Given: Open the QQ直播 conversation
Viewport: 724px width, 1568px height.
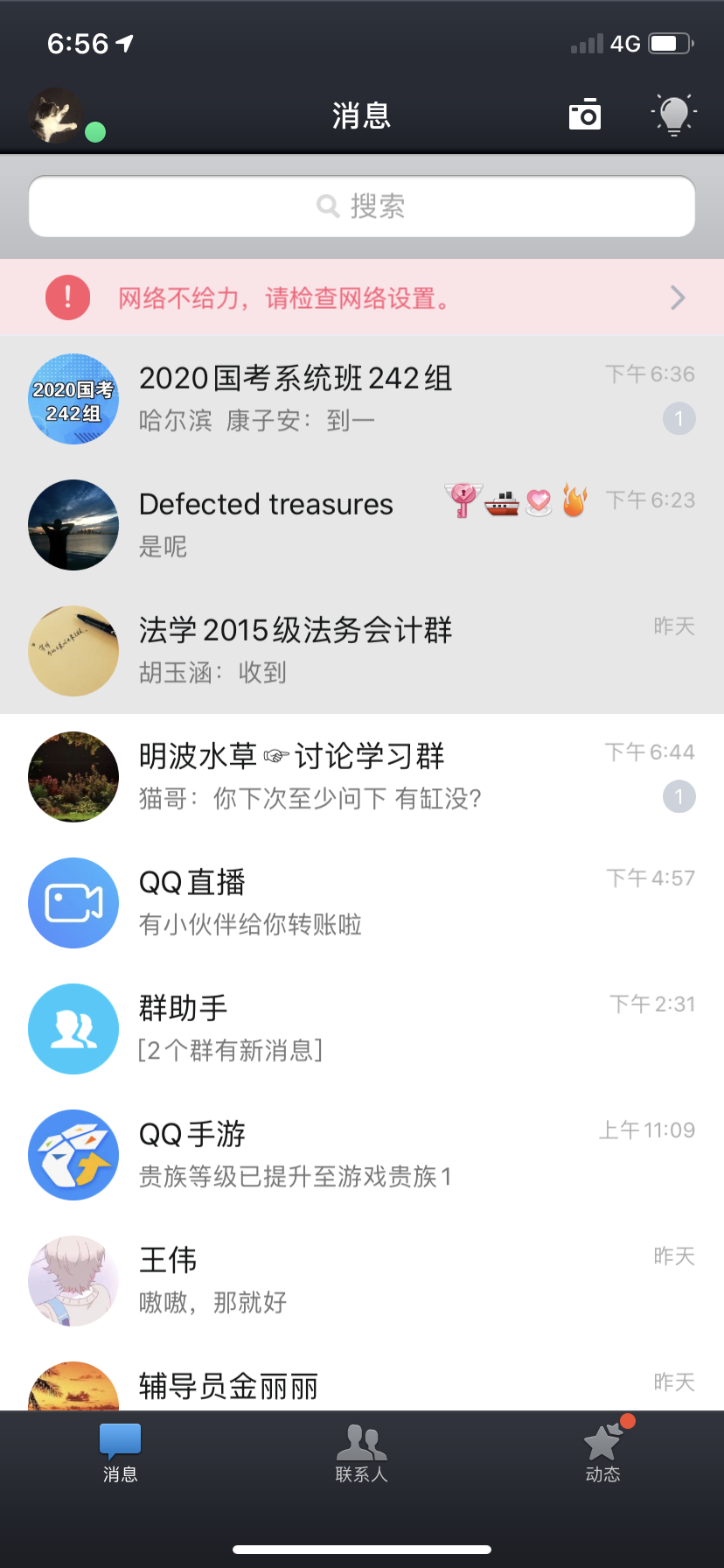Looking at the screenshot, I should [362, 903].
